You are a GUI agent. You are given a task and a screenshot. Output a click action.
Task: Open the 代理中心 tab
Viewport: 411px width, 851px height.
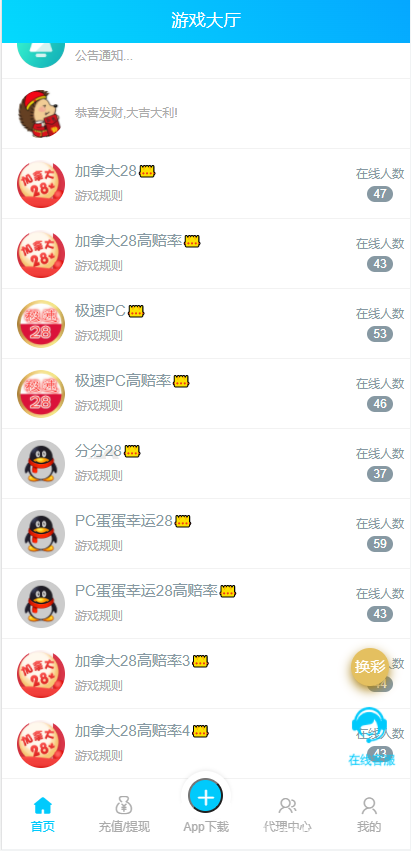(x=288, y=815)
